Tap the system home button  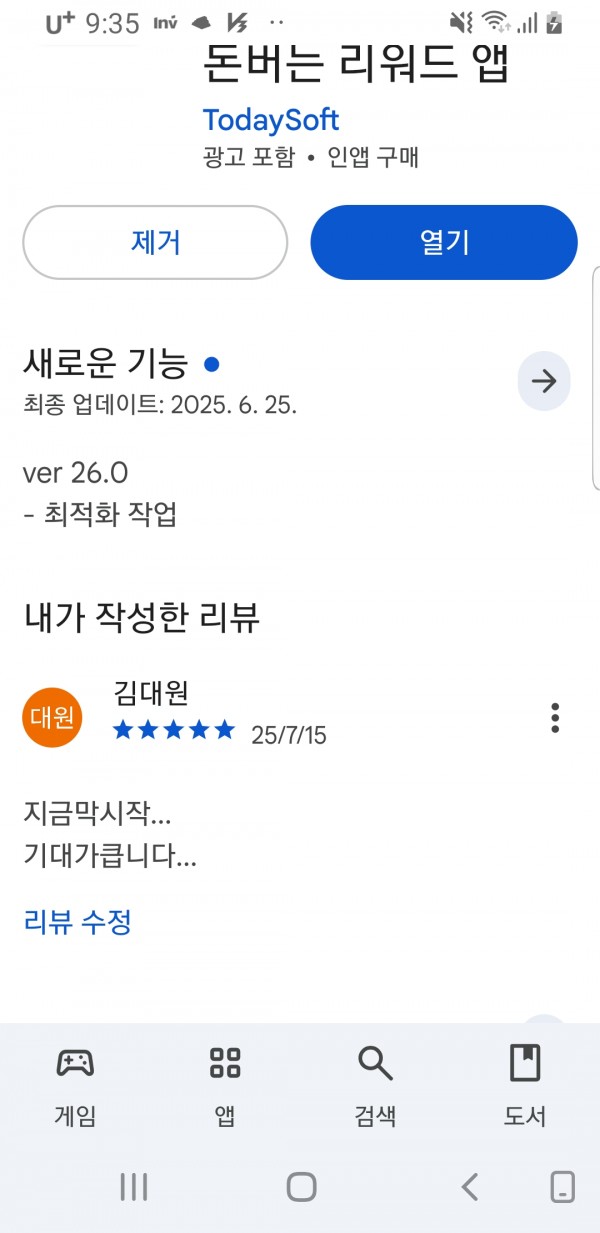pyautogui.click(x=301, y=1187)
